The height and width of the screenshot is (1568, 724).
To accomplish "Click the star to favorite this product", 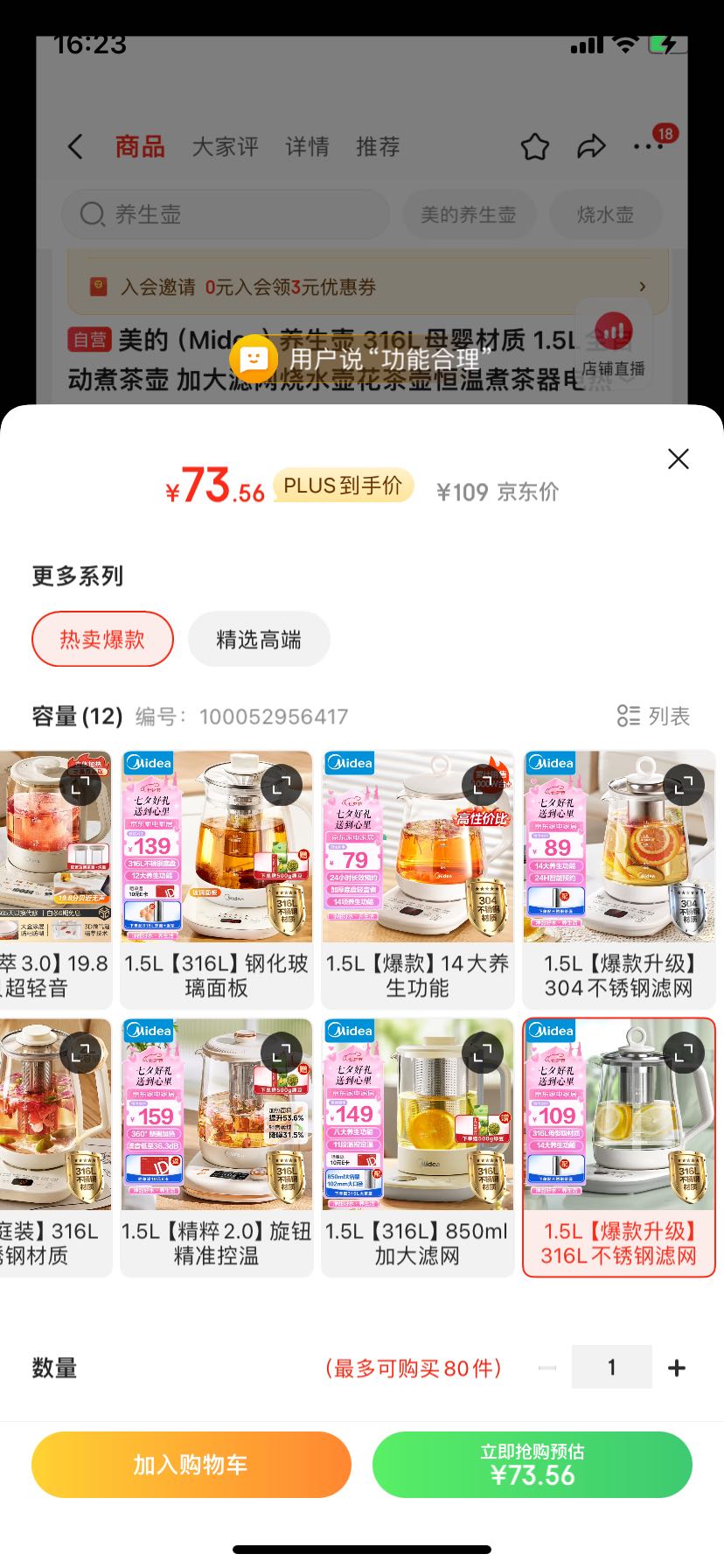I will tap(533, 148).
